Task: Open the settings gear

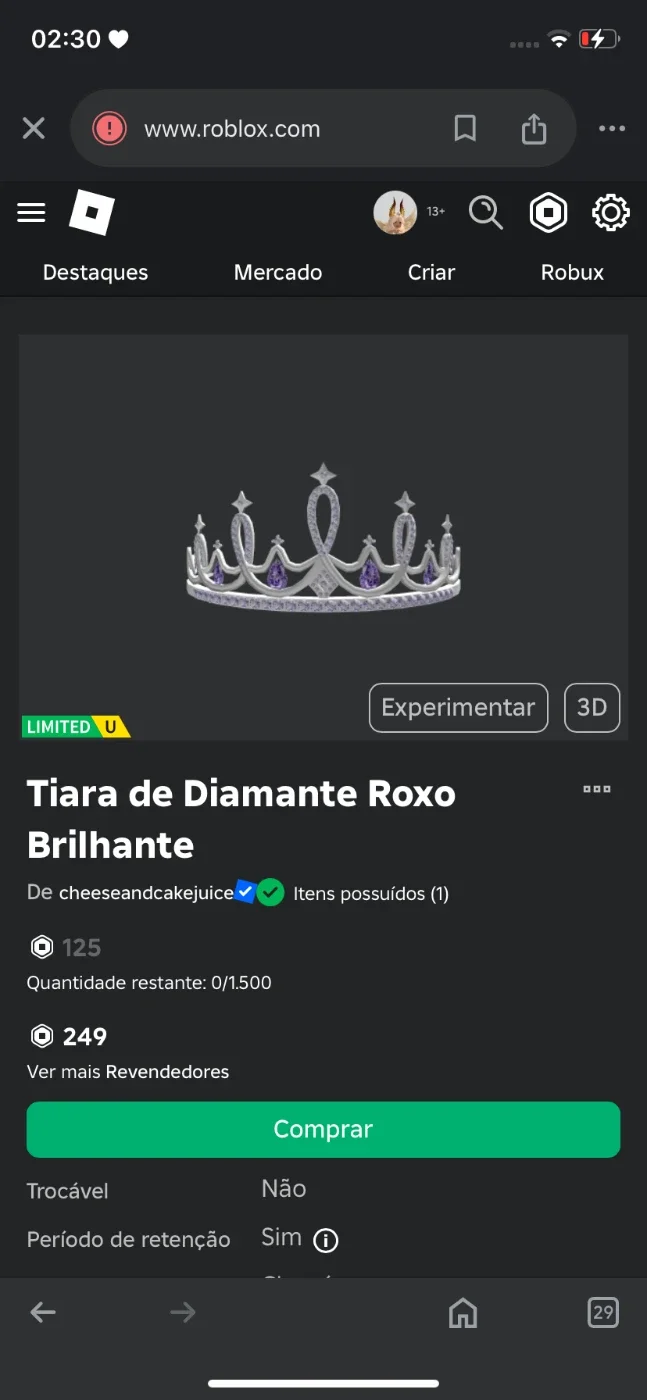Action: [610, 212]
